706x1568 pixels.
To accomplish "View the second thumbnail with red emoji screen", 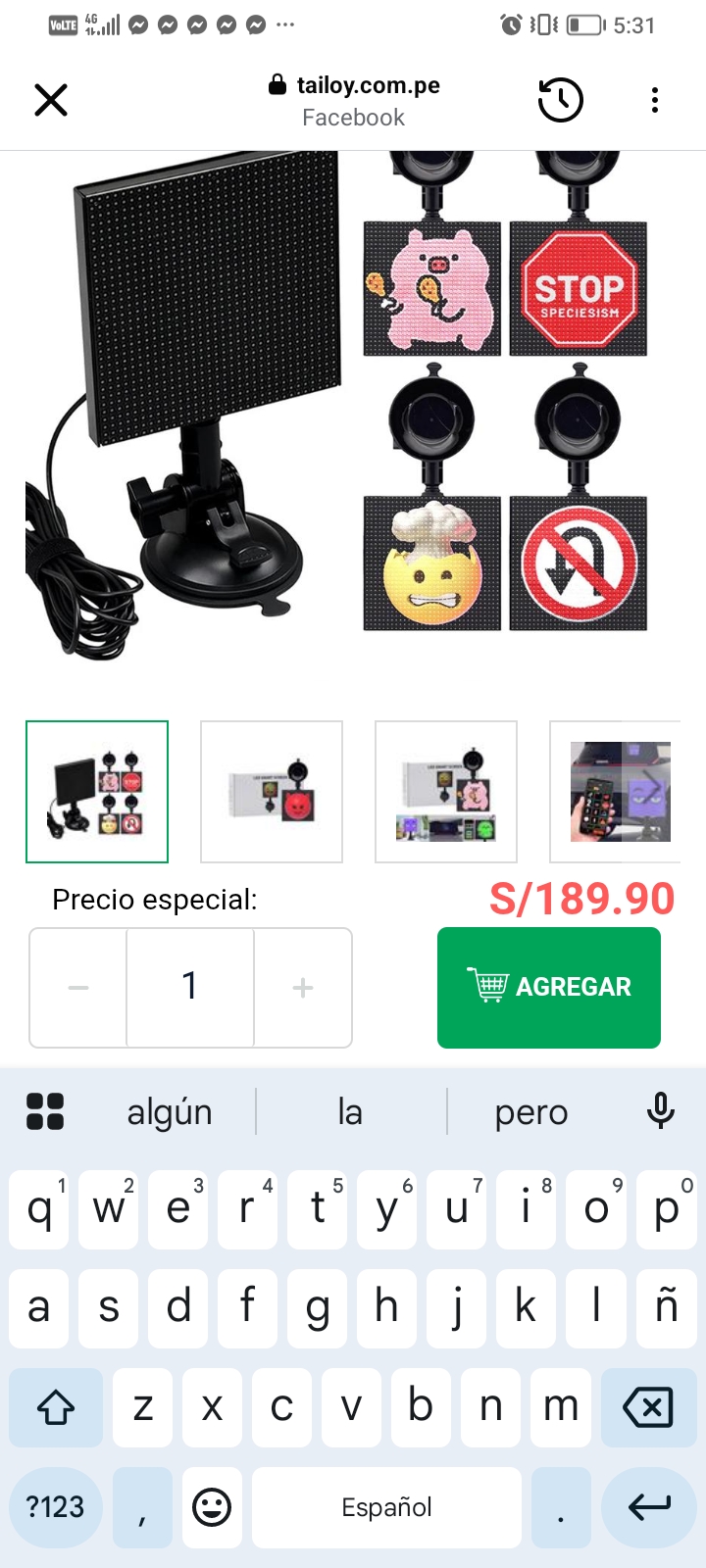I will tap(272, 792).
